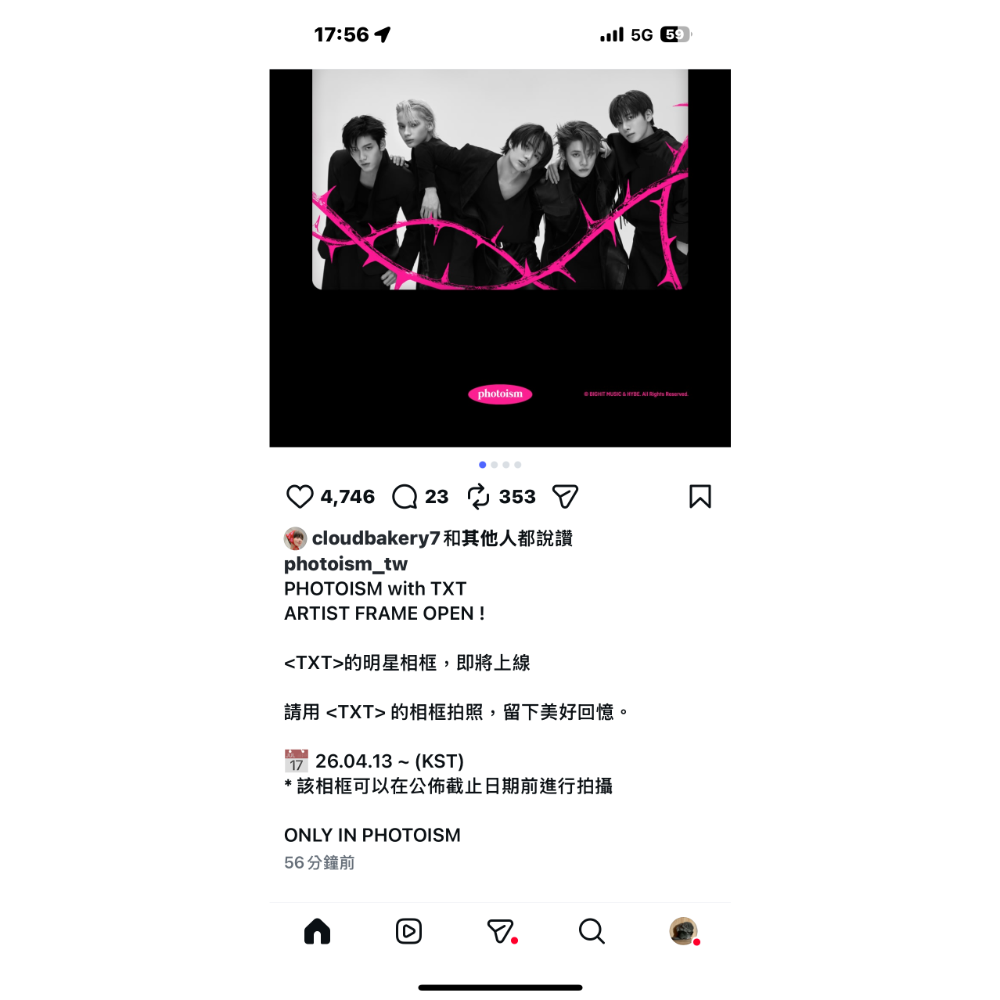View cloudbakery7's profile in the likes line
This screenshot has width=1000, height=1000.
(375, 539)
